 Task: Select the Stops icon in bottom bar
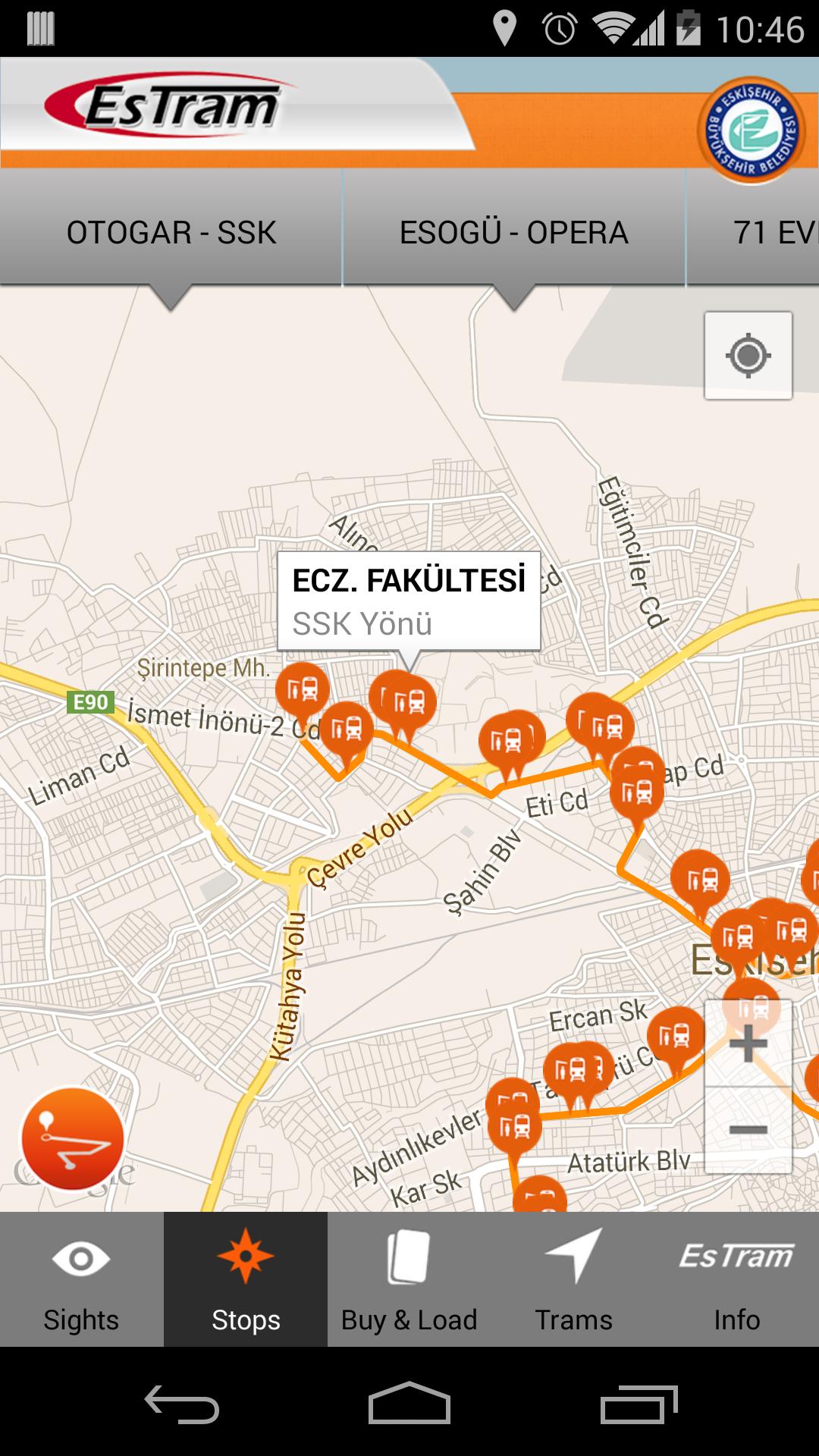(x=245, y=1255)
